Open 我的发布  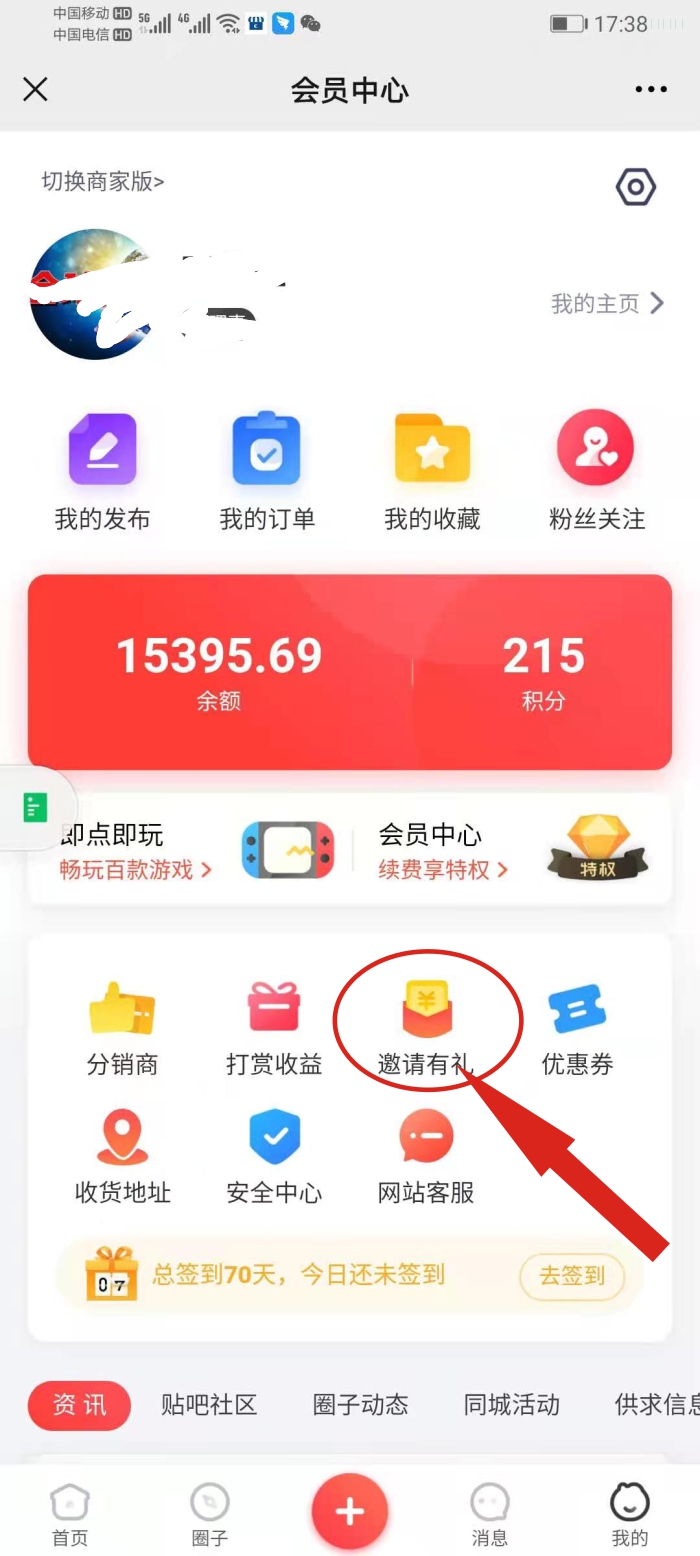click(x=102, y=472)
